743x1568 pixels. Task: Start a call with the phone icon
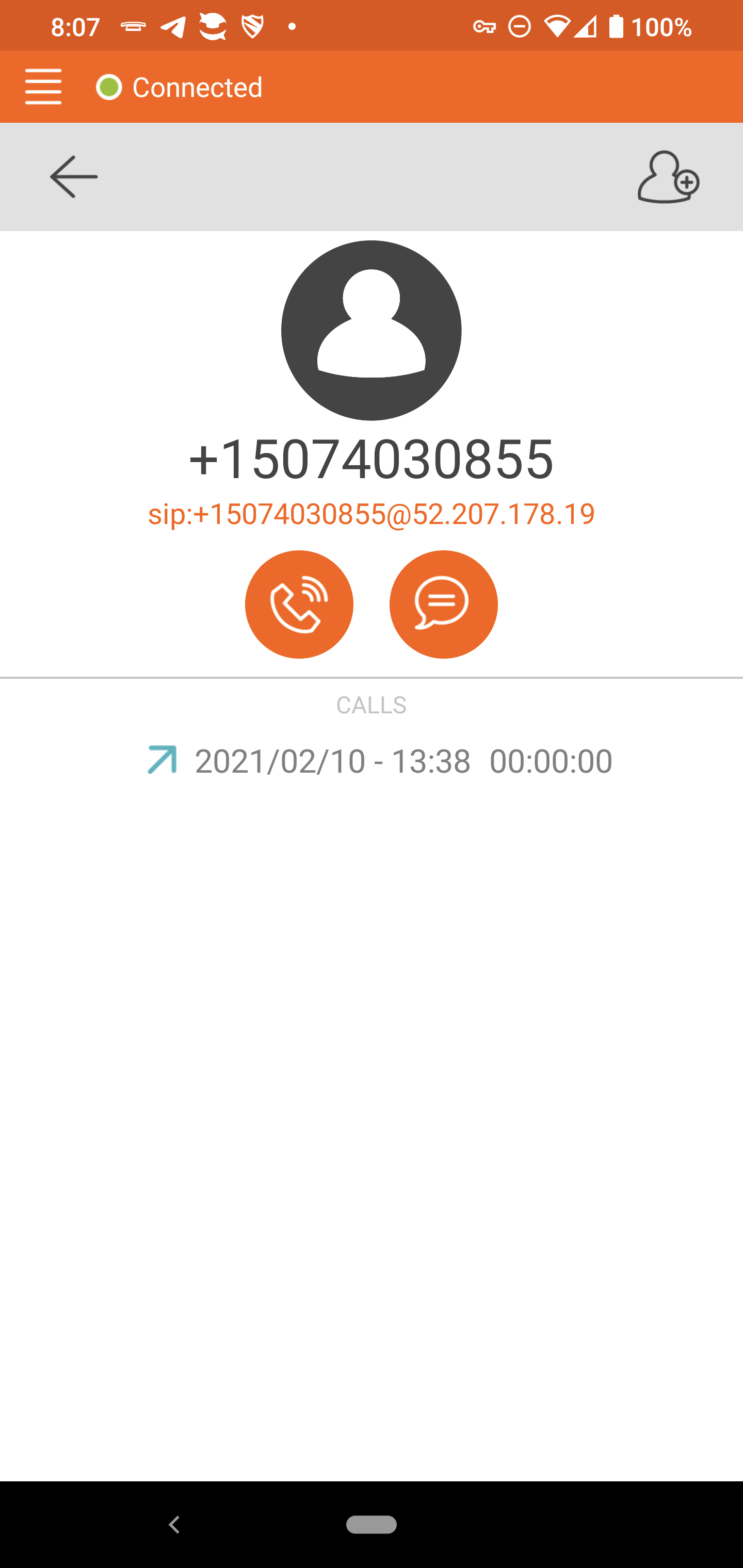[x=299, y=604]
